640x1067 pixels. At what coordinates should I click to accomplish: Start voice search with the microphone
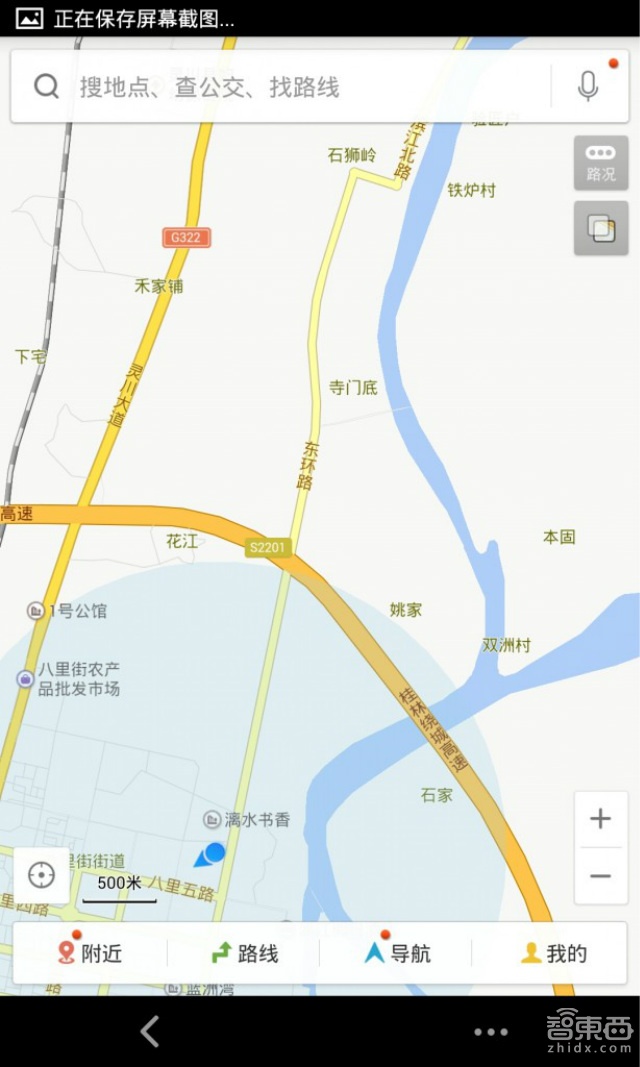(x=588, y=87)
